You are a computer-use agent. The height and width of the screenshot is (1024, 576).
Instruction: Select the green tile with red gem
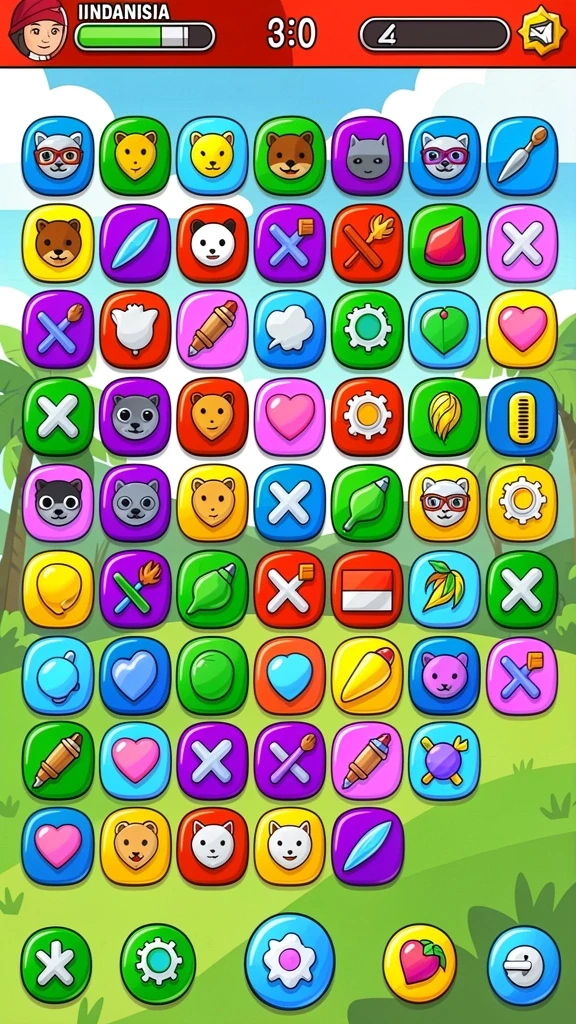coord(445,243)
